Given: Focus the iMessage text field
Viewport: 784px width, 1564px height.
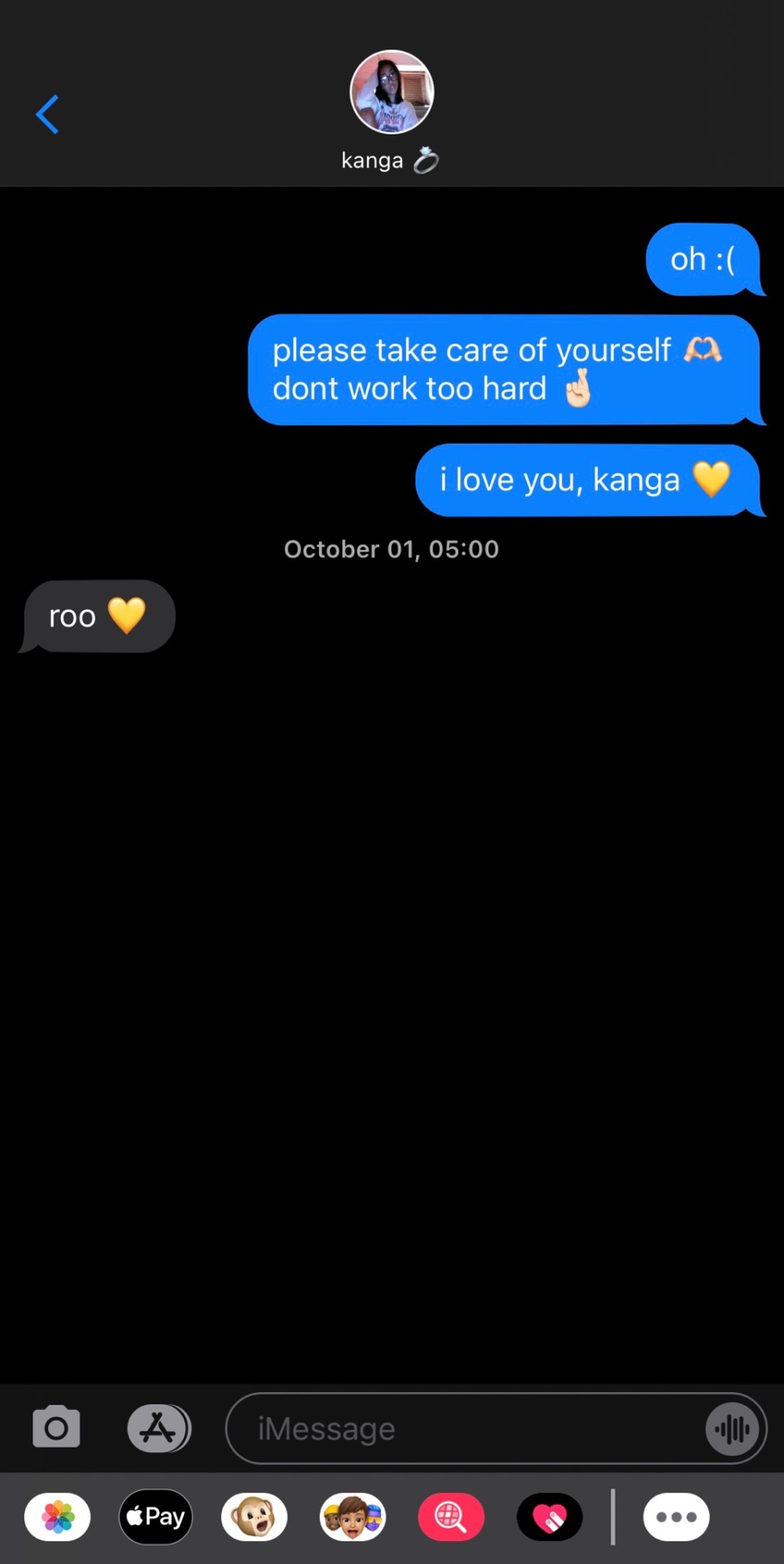Looking at the screenshot, I should pos(464,1429).
